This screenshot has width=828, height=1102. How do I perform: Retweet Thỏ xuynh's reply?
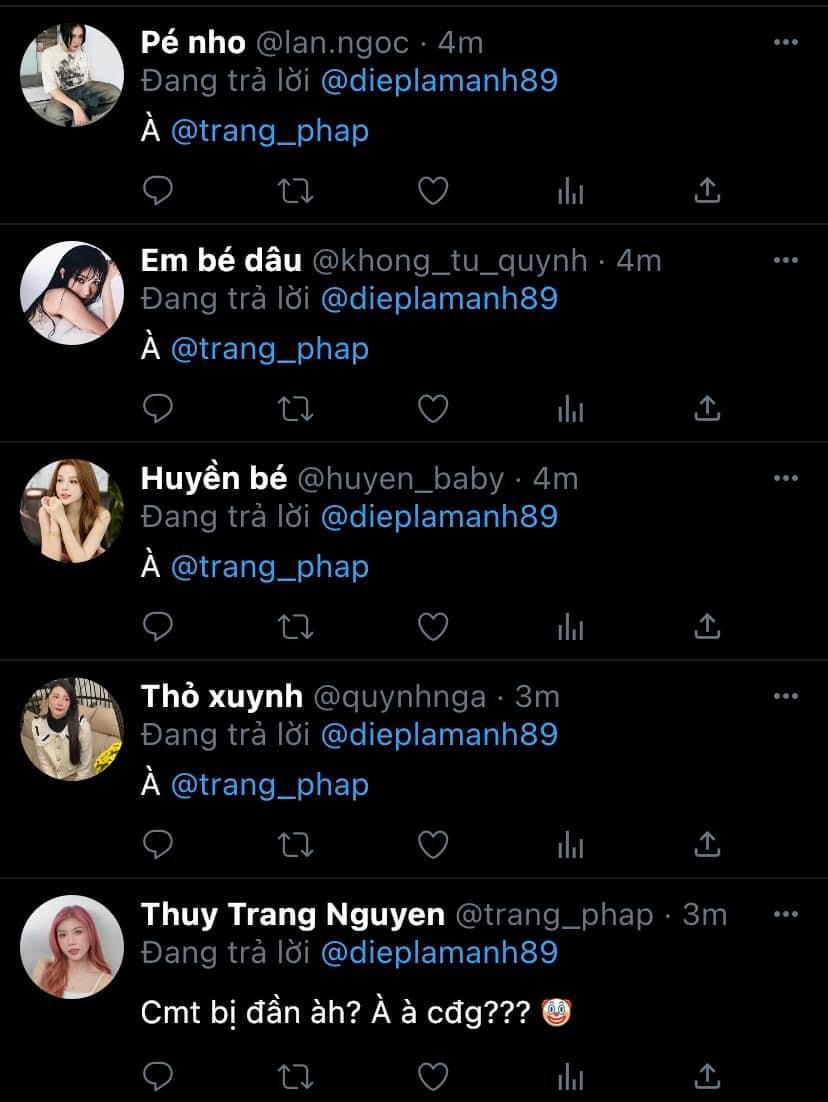tap(295, 844)
